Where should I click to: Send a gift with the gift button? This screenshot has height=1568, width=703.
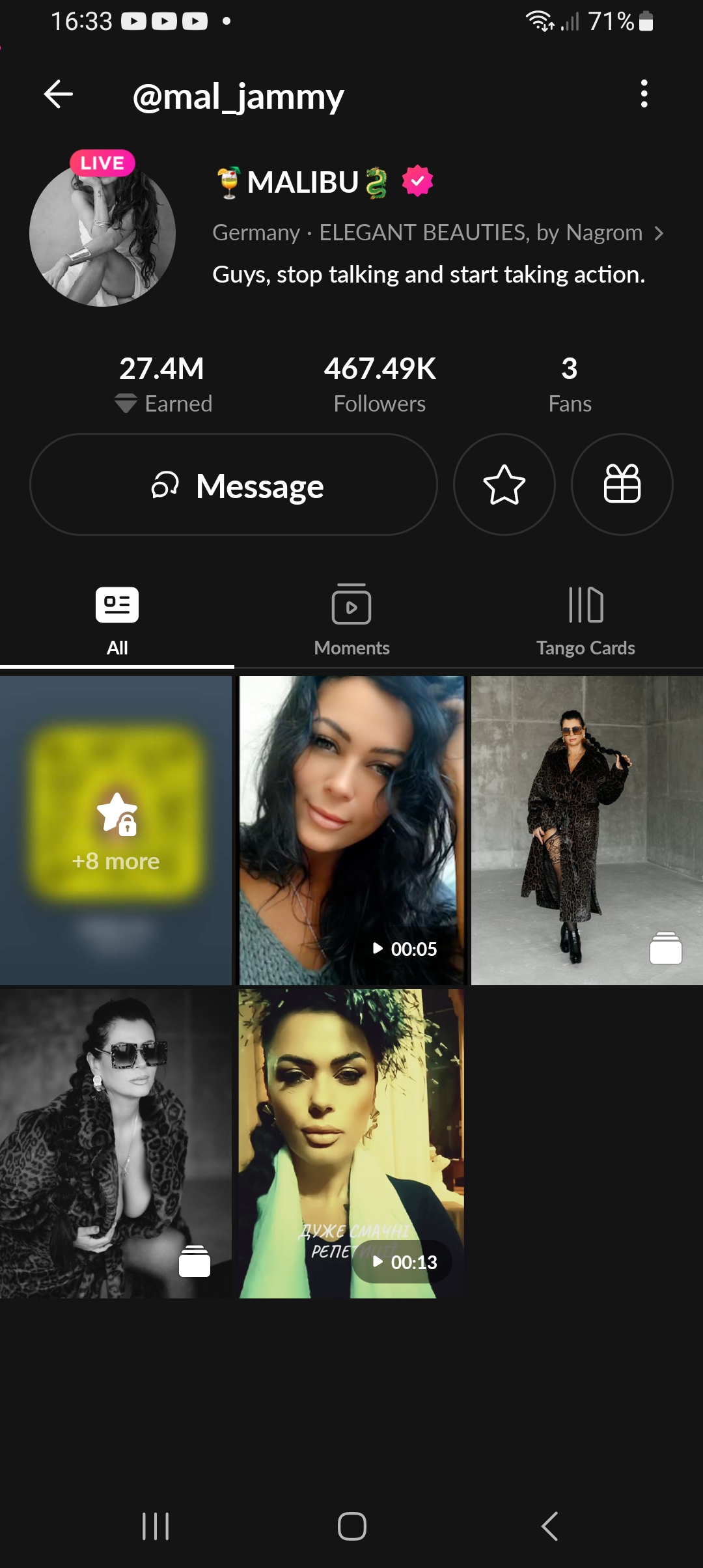coord(622,484)
